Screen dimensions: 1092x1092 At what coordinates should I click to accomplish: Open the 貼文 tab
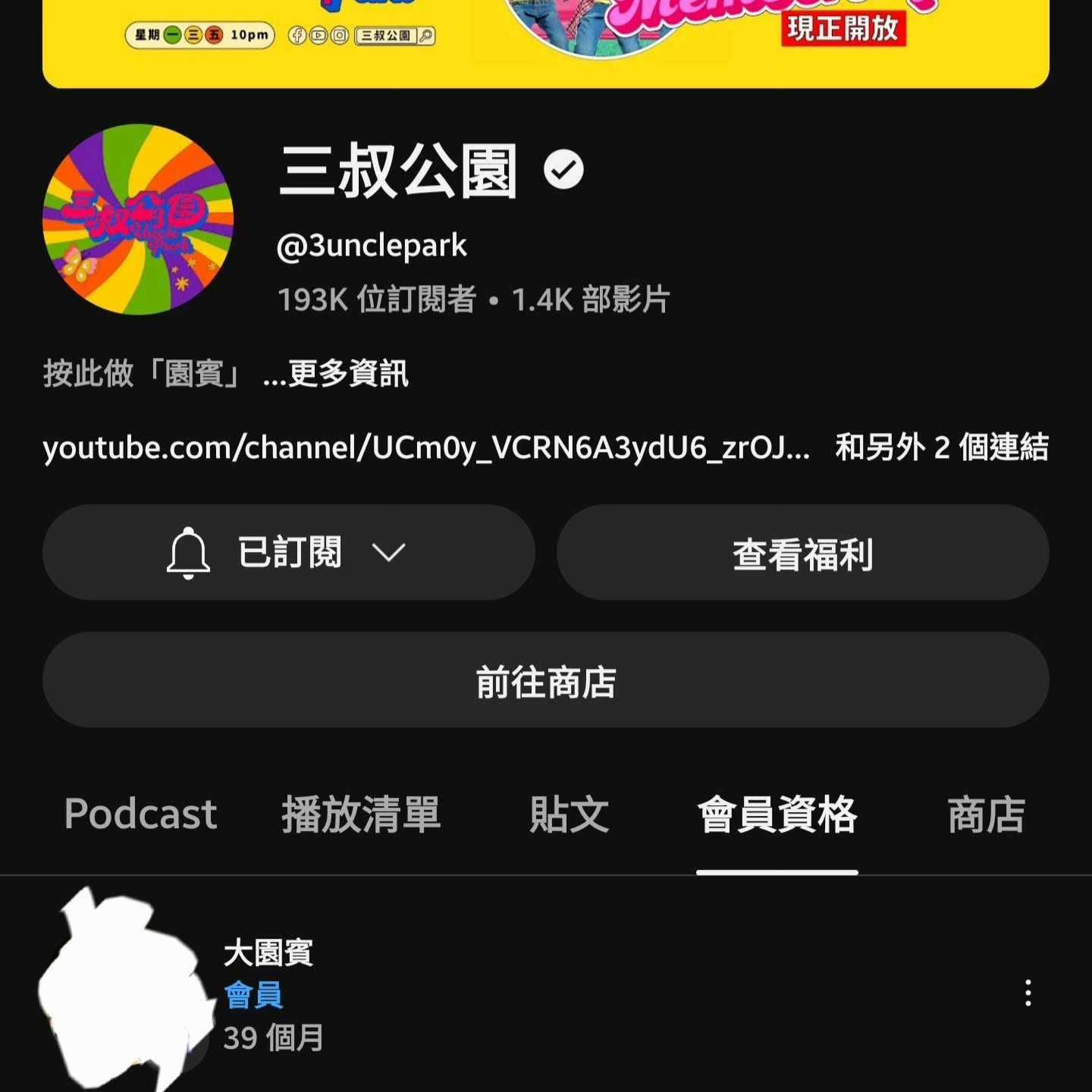(569, 814)
